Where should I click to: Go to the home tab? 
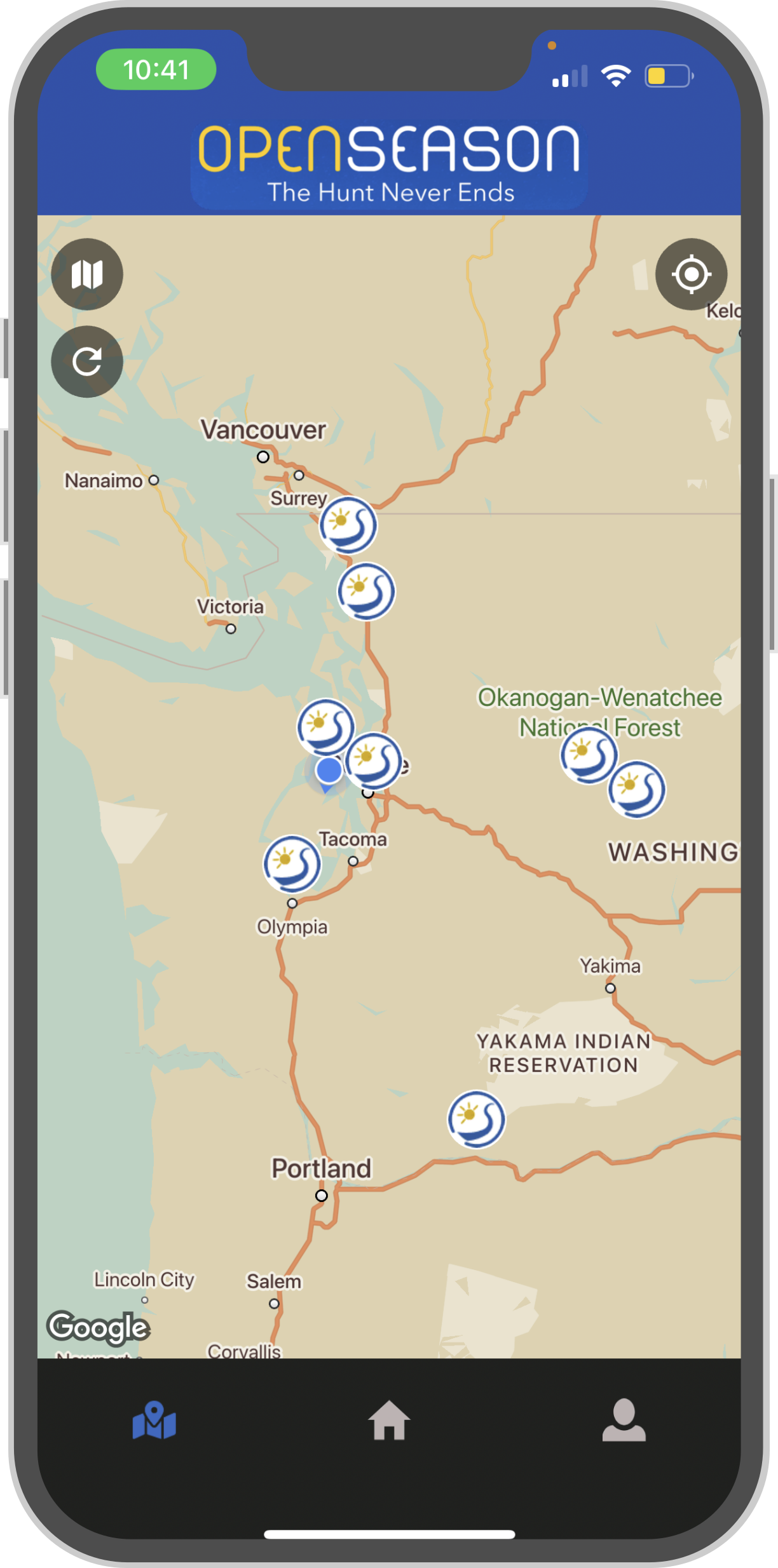(x=389, y=1421)
